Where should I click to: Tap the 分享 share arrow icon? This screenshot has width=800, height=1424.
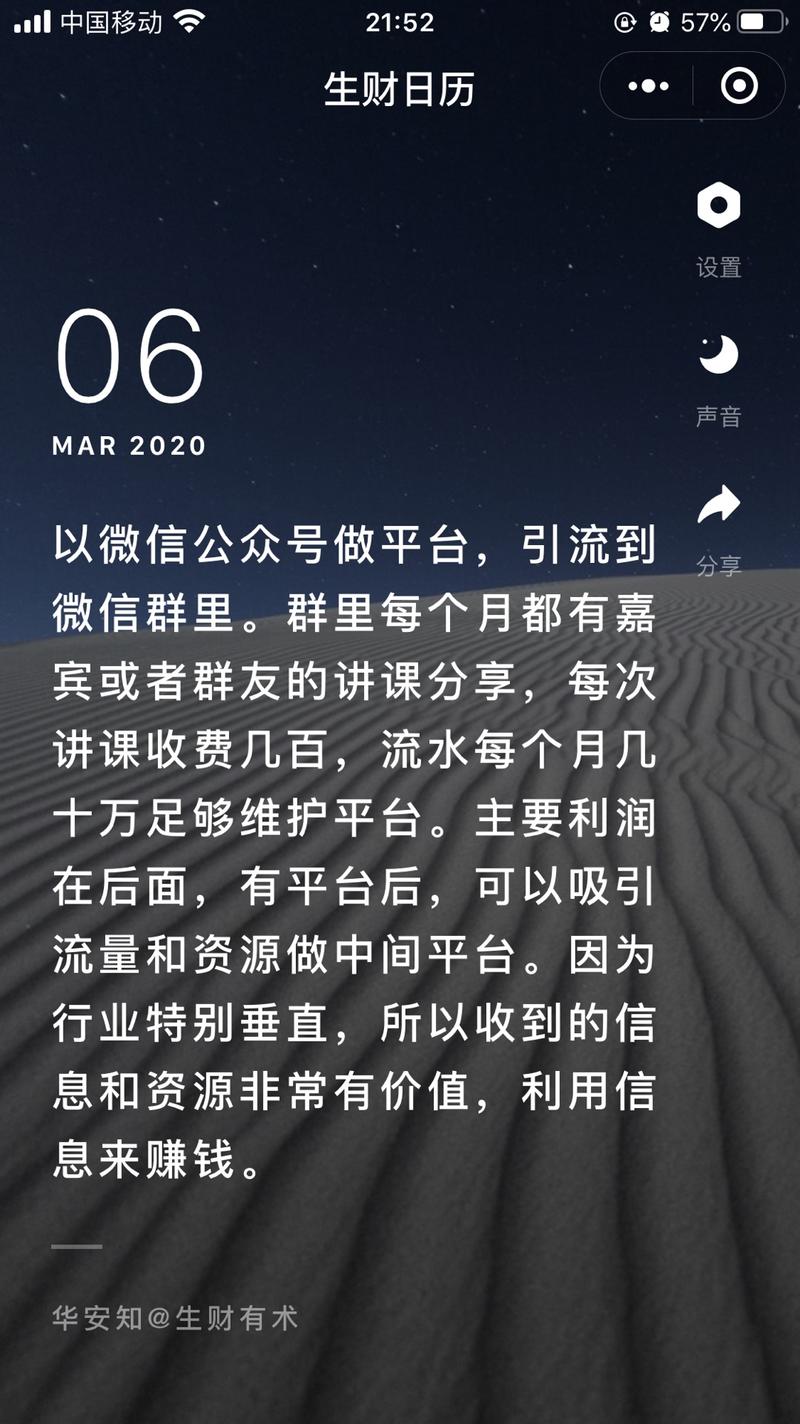717,505
